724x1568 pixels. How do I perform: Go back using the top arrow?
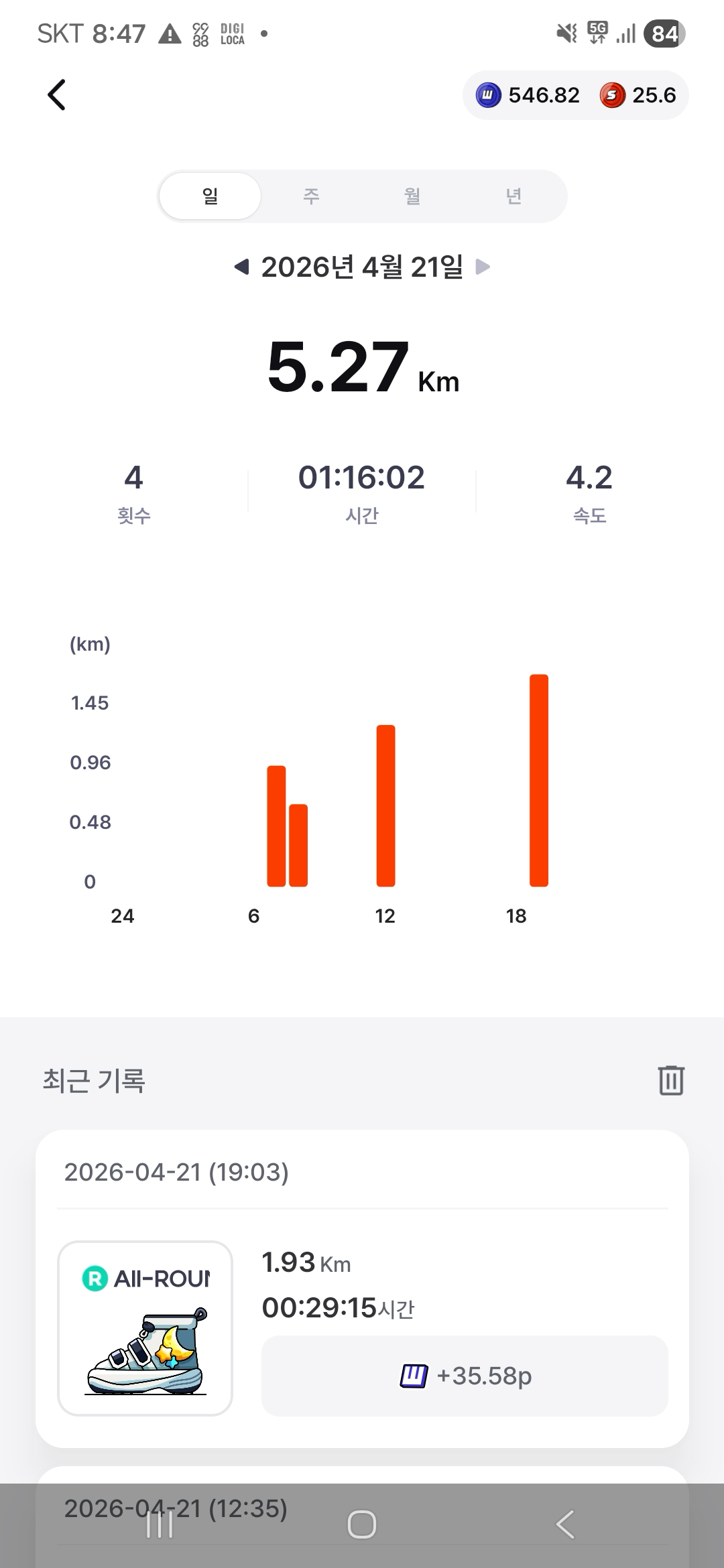[57, 94]
